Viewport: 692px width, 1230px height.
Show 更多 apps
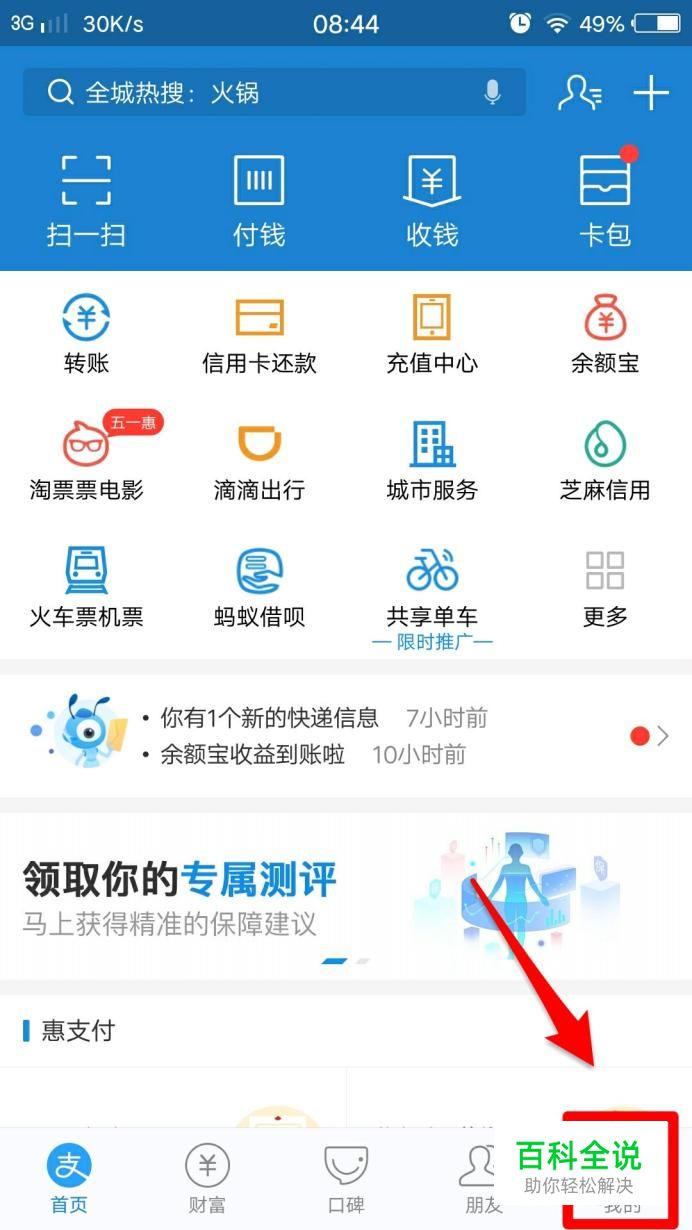(x=605, y=588)
